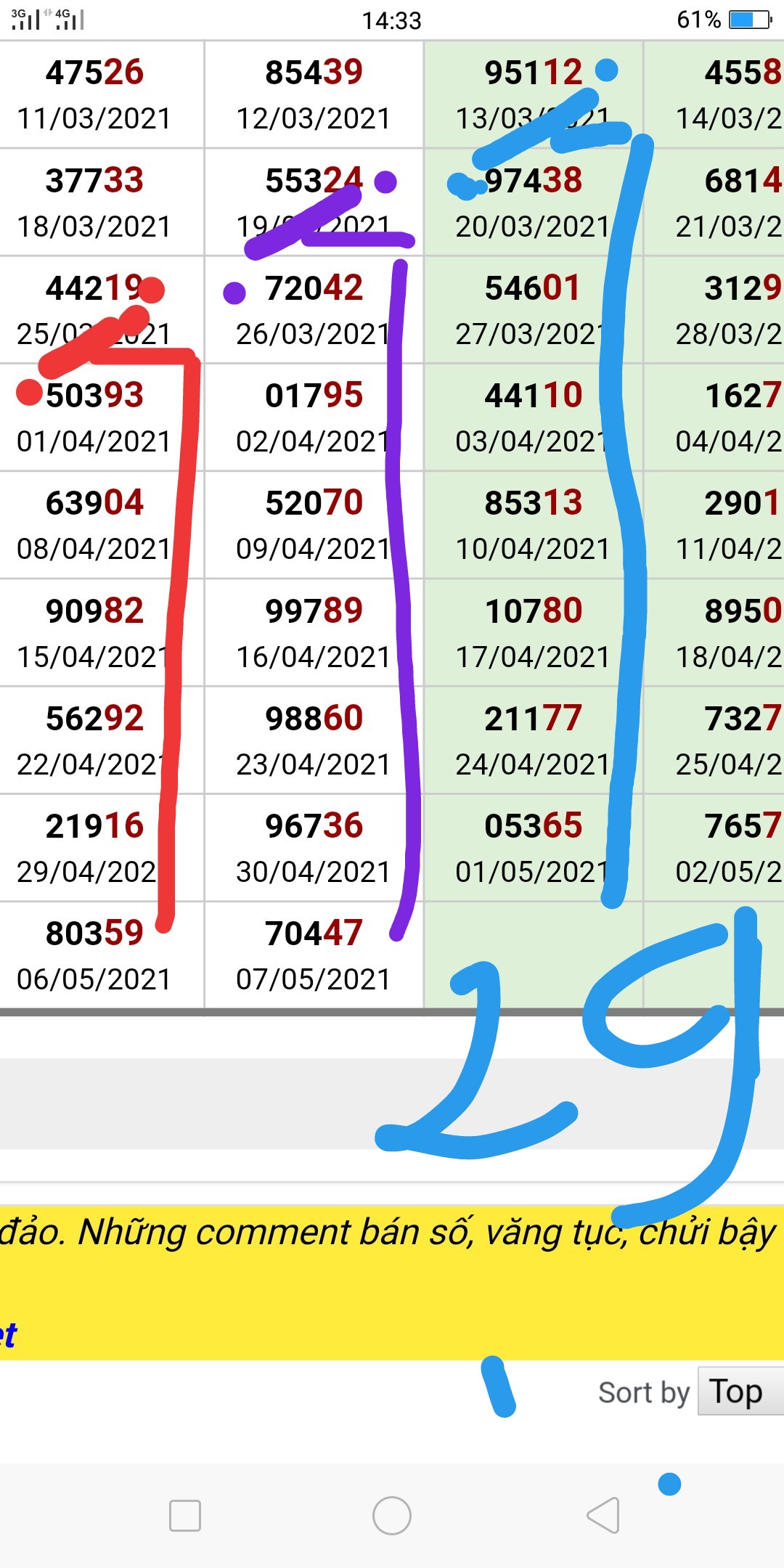Open the recent apps view
784x1568 pixels.
coord(184,1516)
